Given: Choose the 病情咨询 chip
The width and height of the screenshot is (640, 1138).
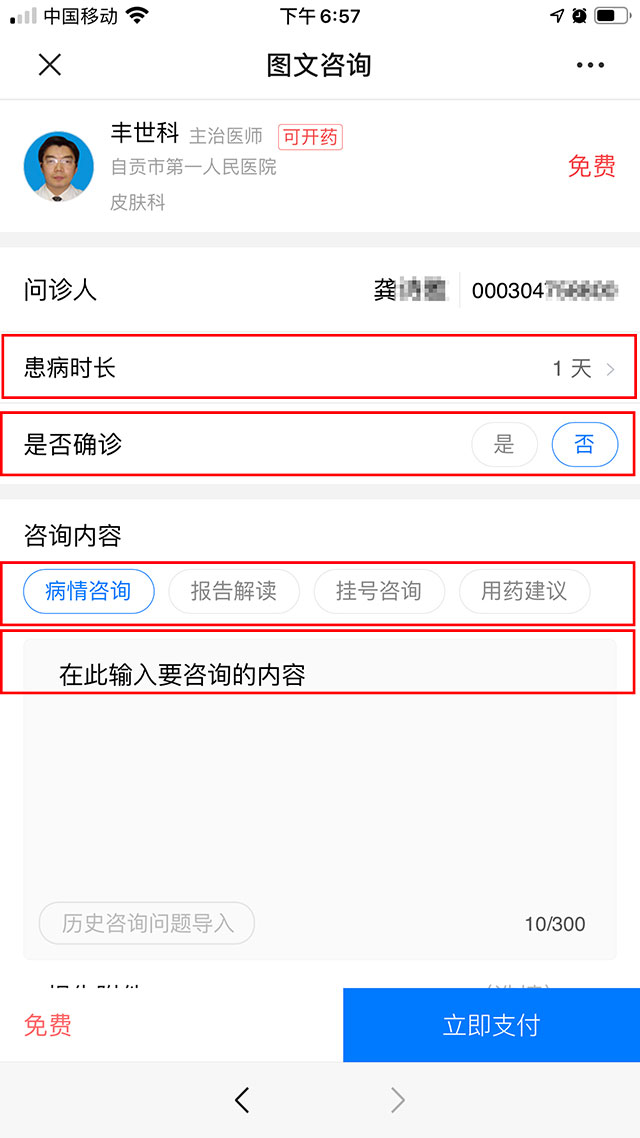Looking at the screenshot, I should pos(89,591).
